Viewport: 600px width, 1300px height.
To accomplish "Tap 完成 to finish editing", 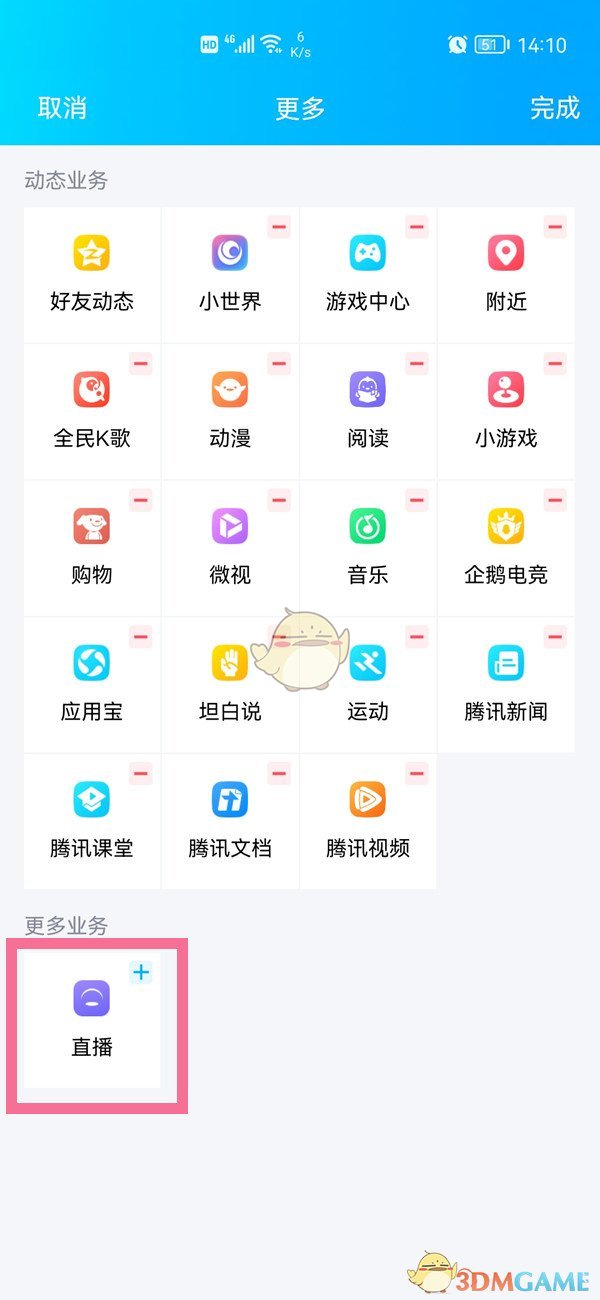I will point(555,108).
